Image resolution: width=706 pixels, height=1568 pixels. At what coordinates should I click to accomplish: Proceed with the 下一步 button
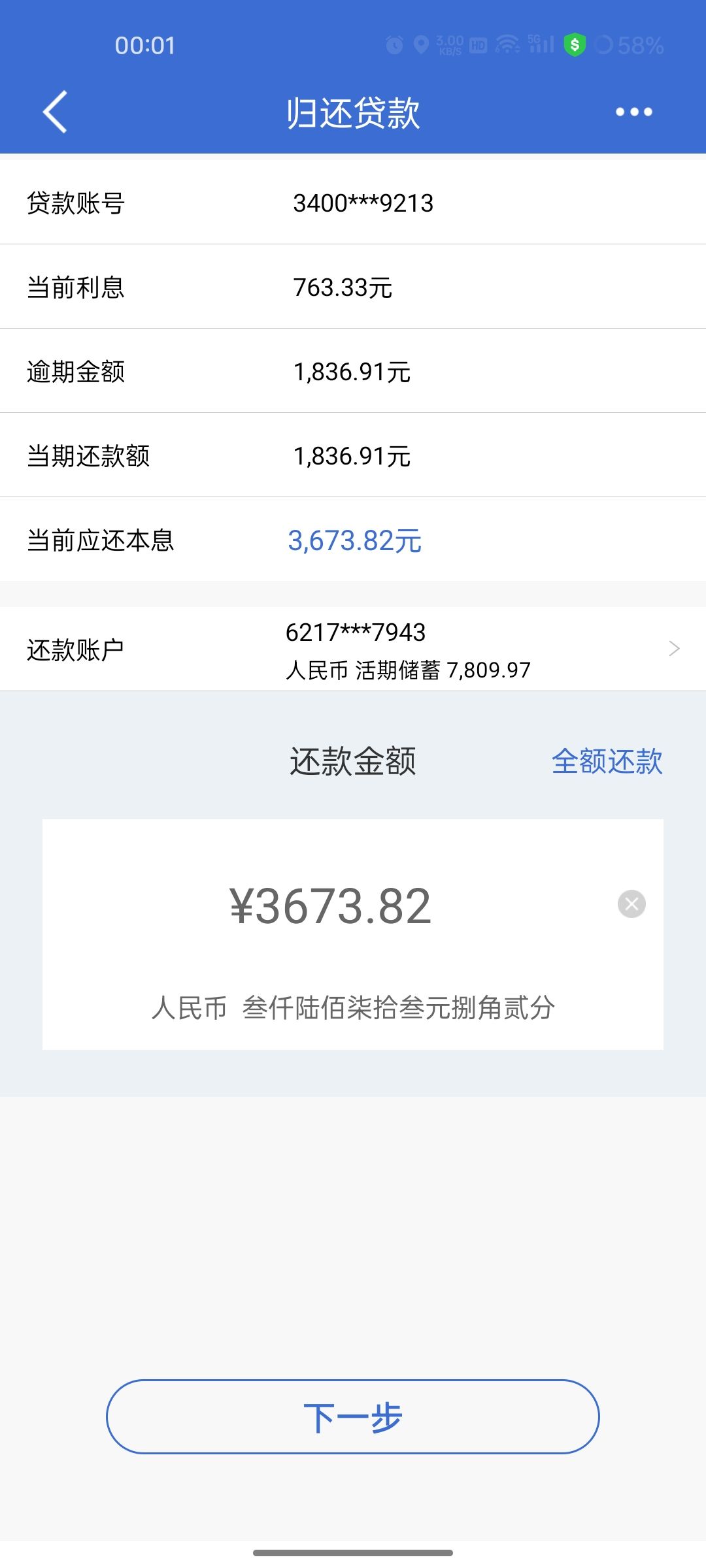353,1417
